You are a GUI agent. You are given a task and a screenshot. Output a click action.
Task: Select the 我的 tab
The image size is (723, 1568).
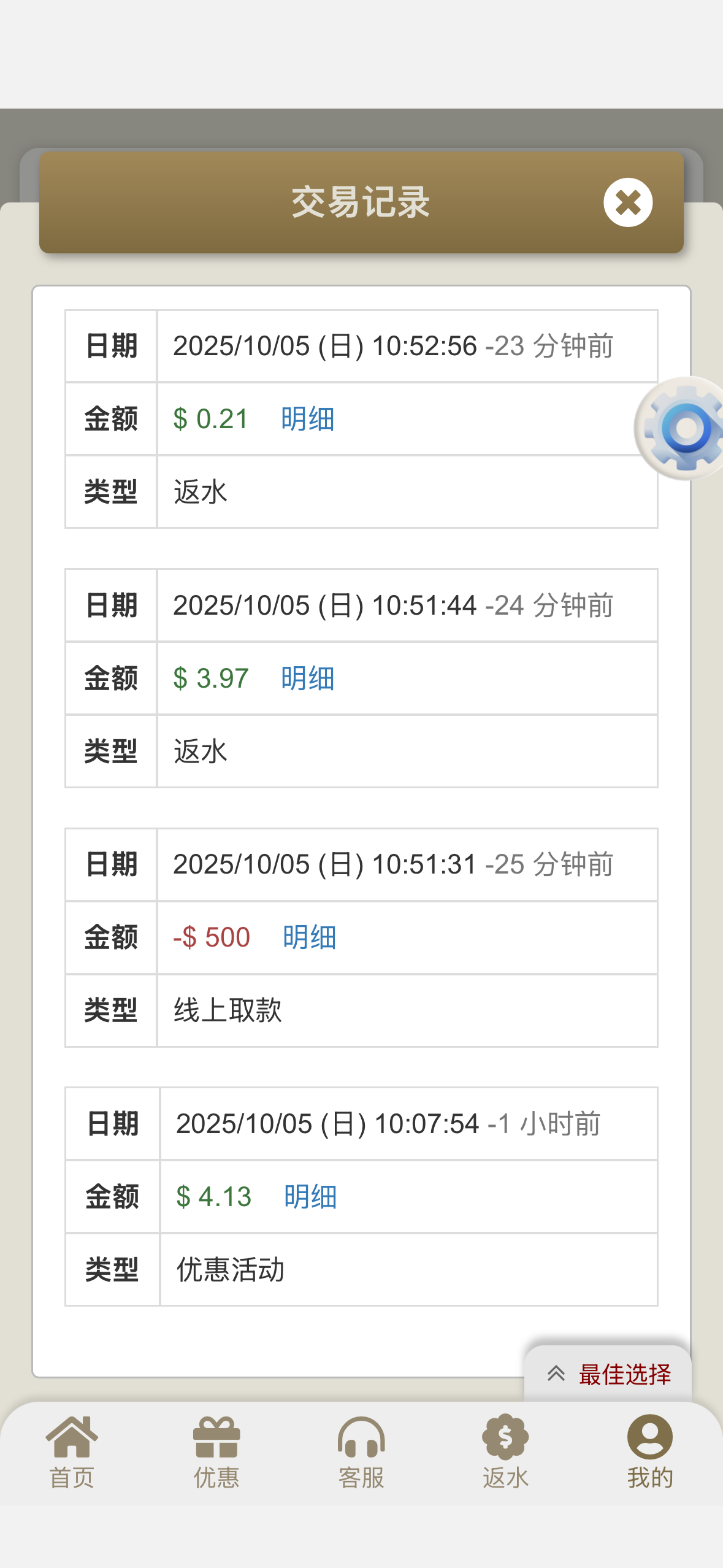point(649,1453)
